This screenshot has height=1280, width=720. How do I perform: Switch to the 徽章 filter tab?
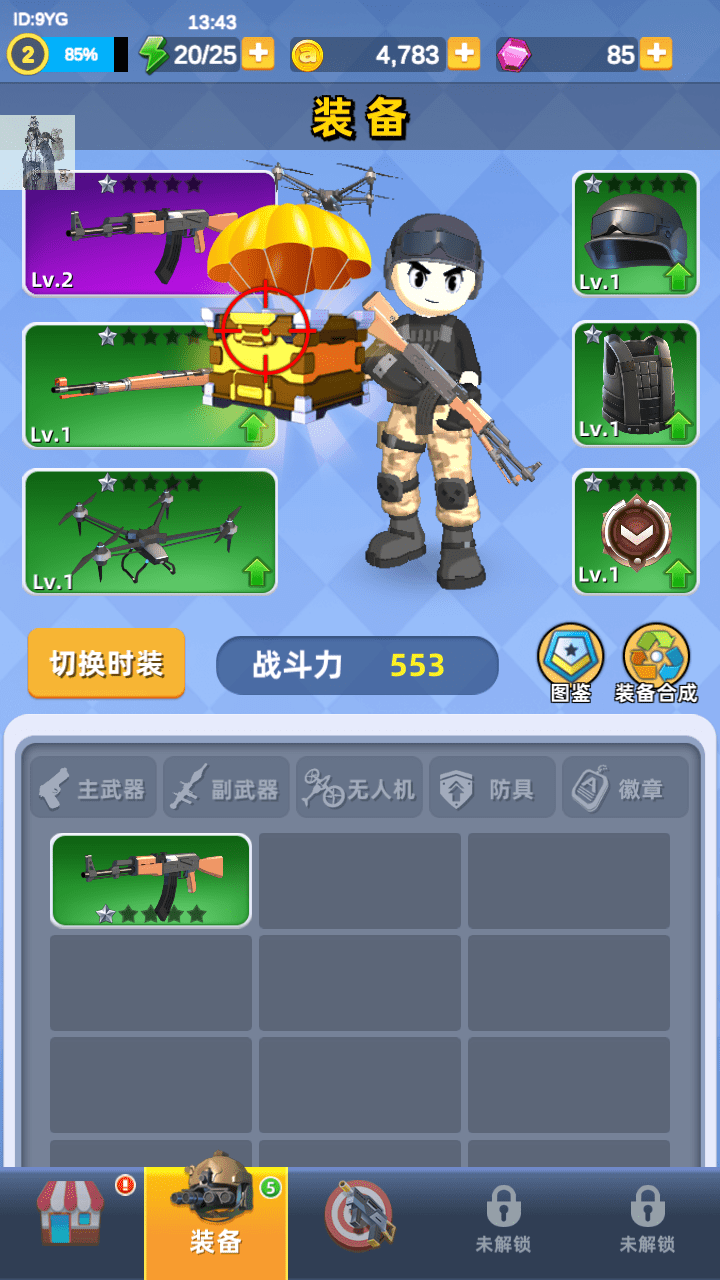coord(625,789)
